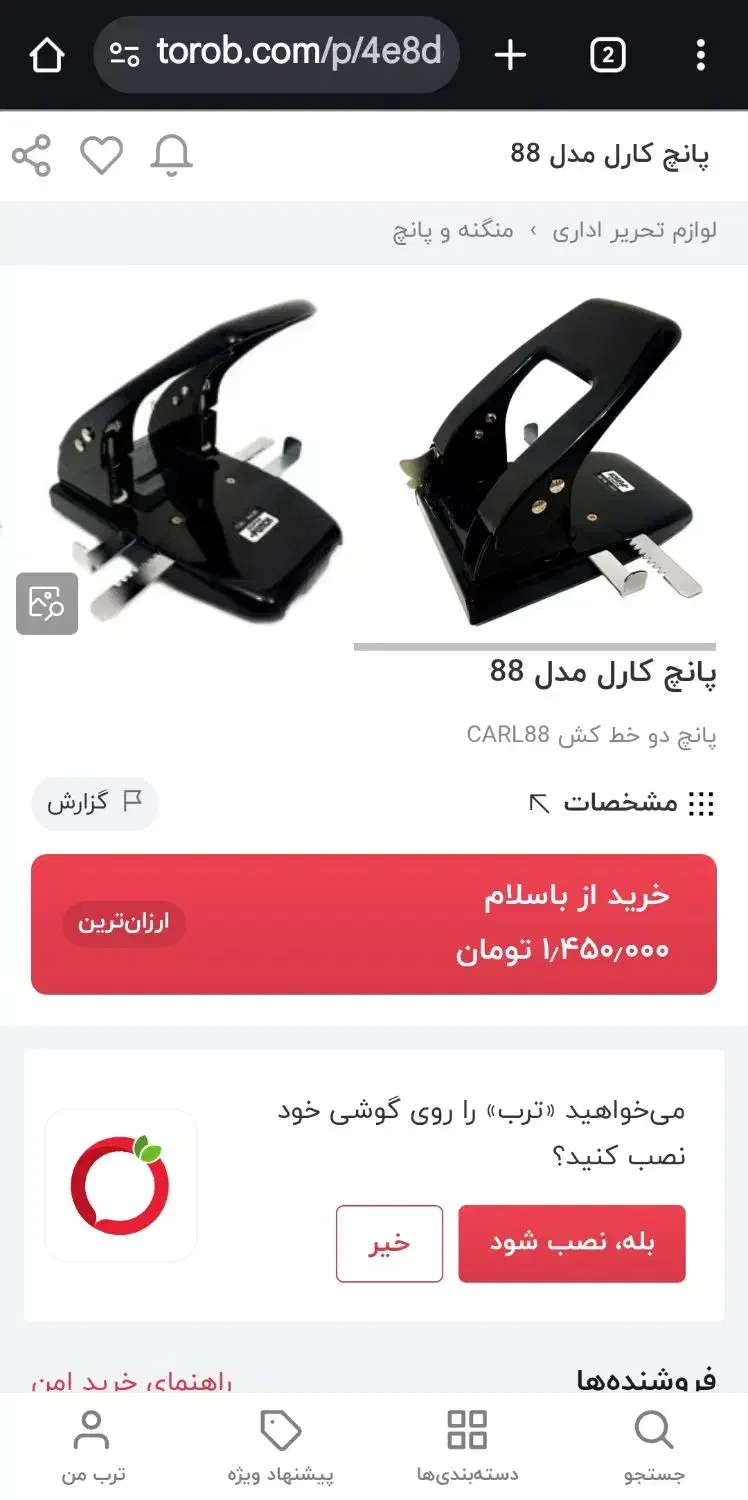
Task: Open the image search icon on product photo
Action: [x=47, y=603]
